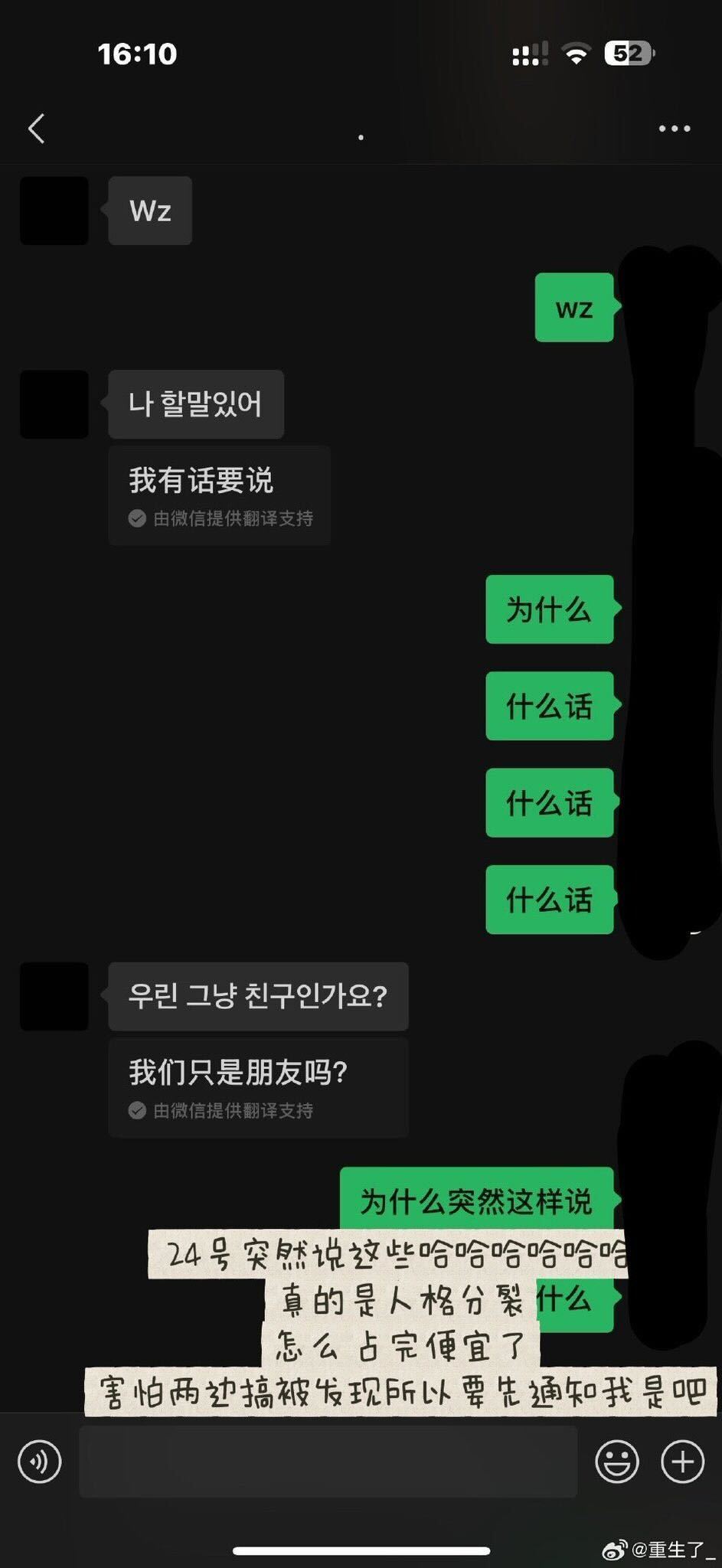The width and height of the screenshot is (722, 1568).
Task: Open the chat's three-dot menu
Action: pos(674,129)
